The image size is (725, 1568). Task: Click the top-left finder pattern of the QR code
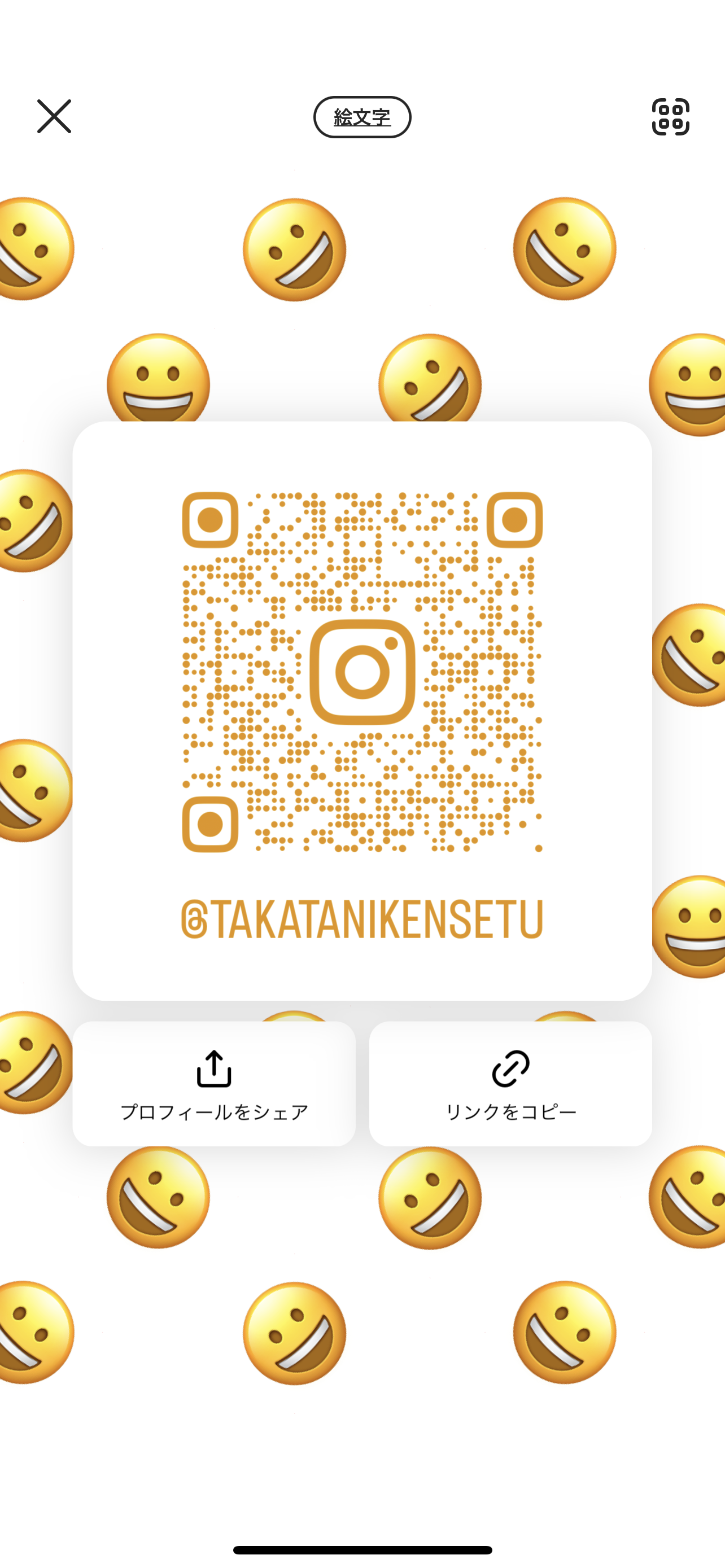tap(209, 520)
